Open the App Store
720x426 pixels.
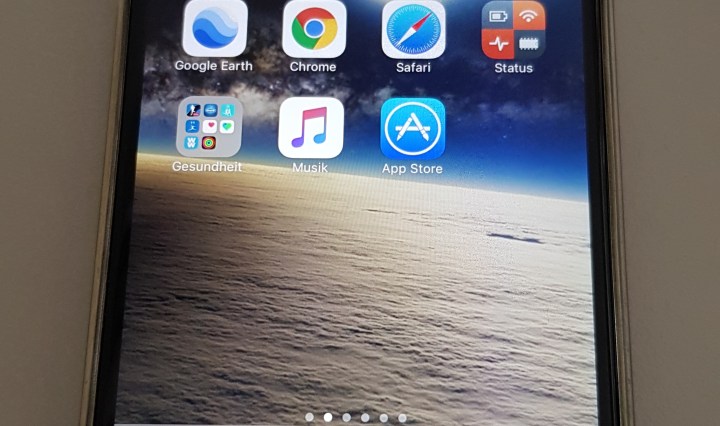(412, 129)
